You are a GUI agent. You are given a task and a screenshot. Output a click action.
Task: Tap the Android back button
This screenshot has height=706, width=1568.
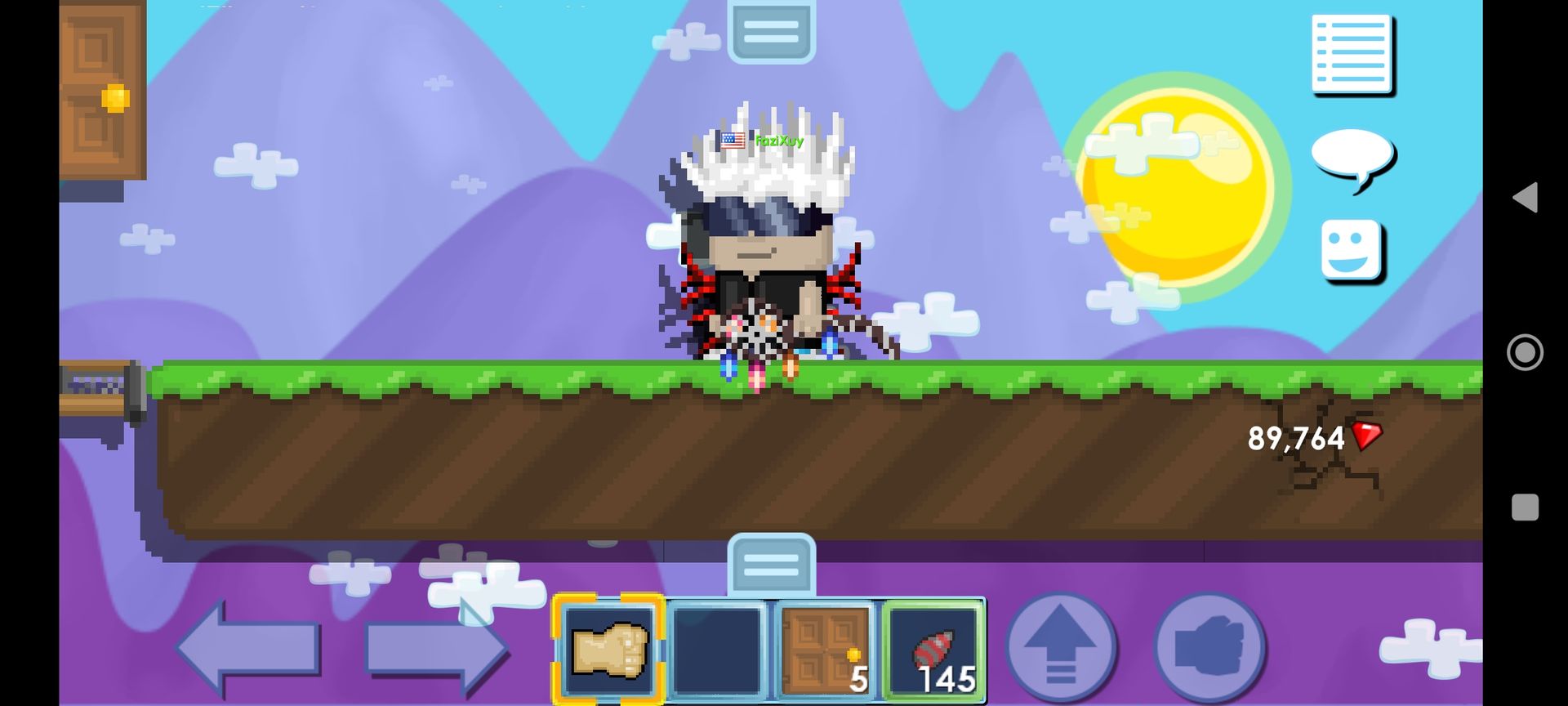1525,198
